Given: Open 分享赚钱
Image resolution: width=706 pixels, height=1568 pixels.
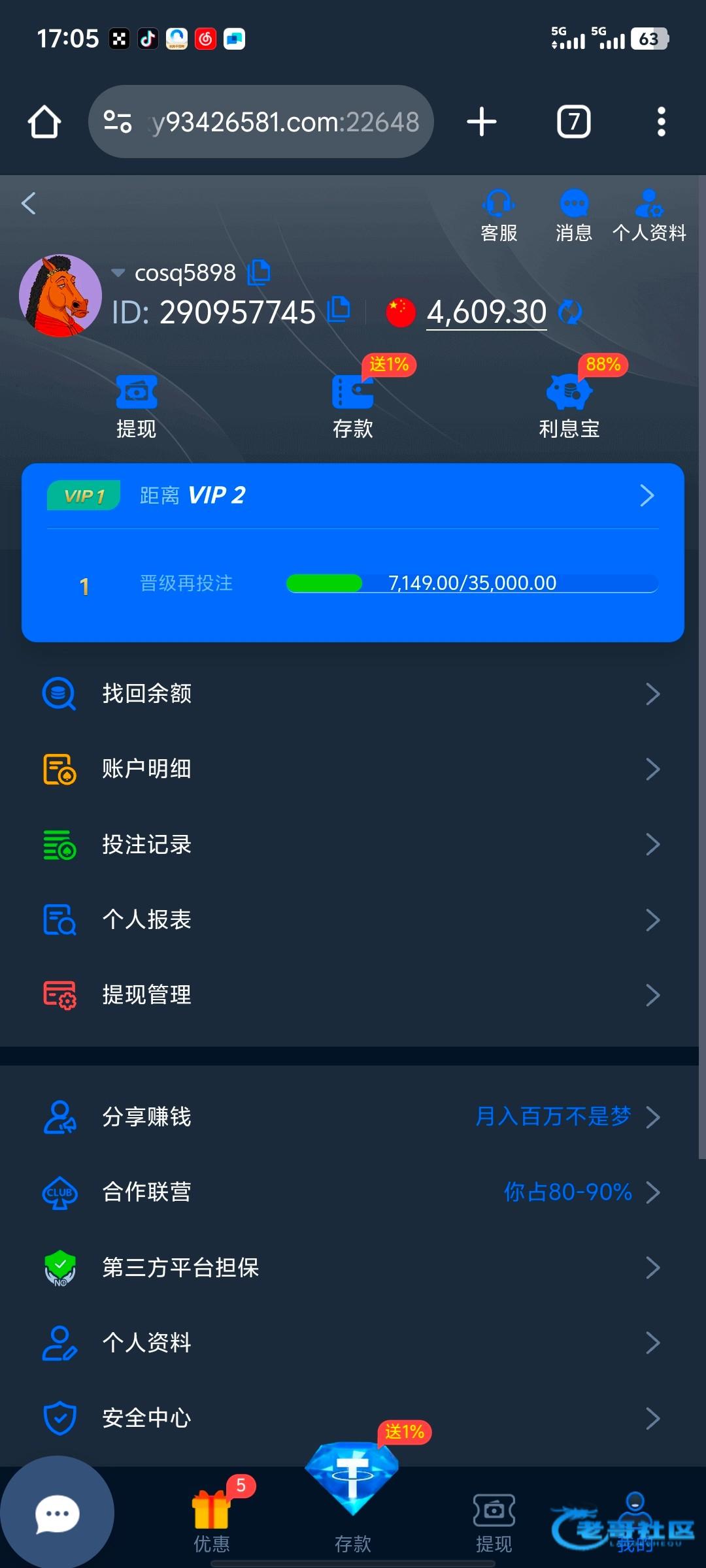Looking at the screenshot, I should point(353,1117).
